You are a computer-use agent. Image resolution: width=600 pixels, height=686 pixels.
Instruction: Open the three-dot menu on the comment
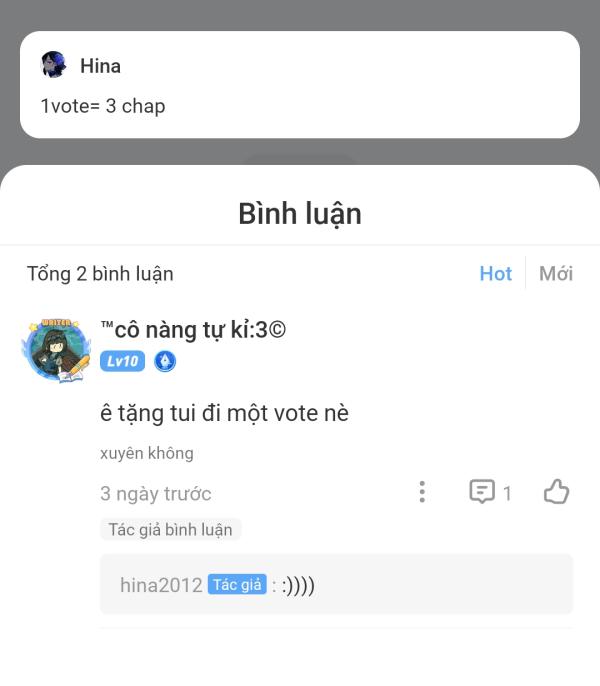422,492
